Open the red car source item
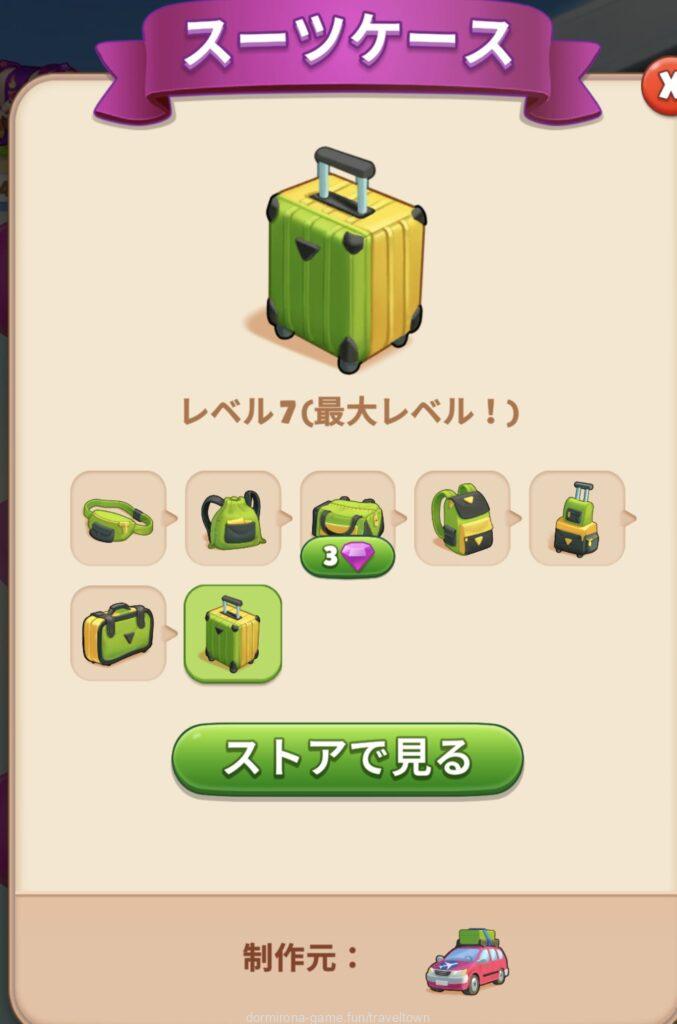 coord(468,960)
